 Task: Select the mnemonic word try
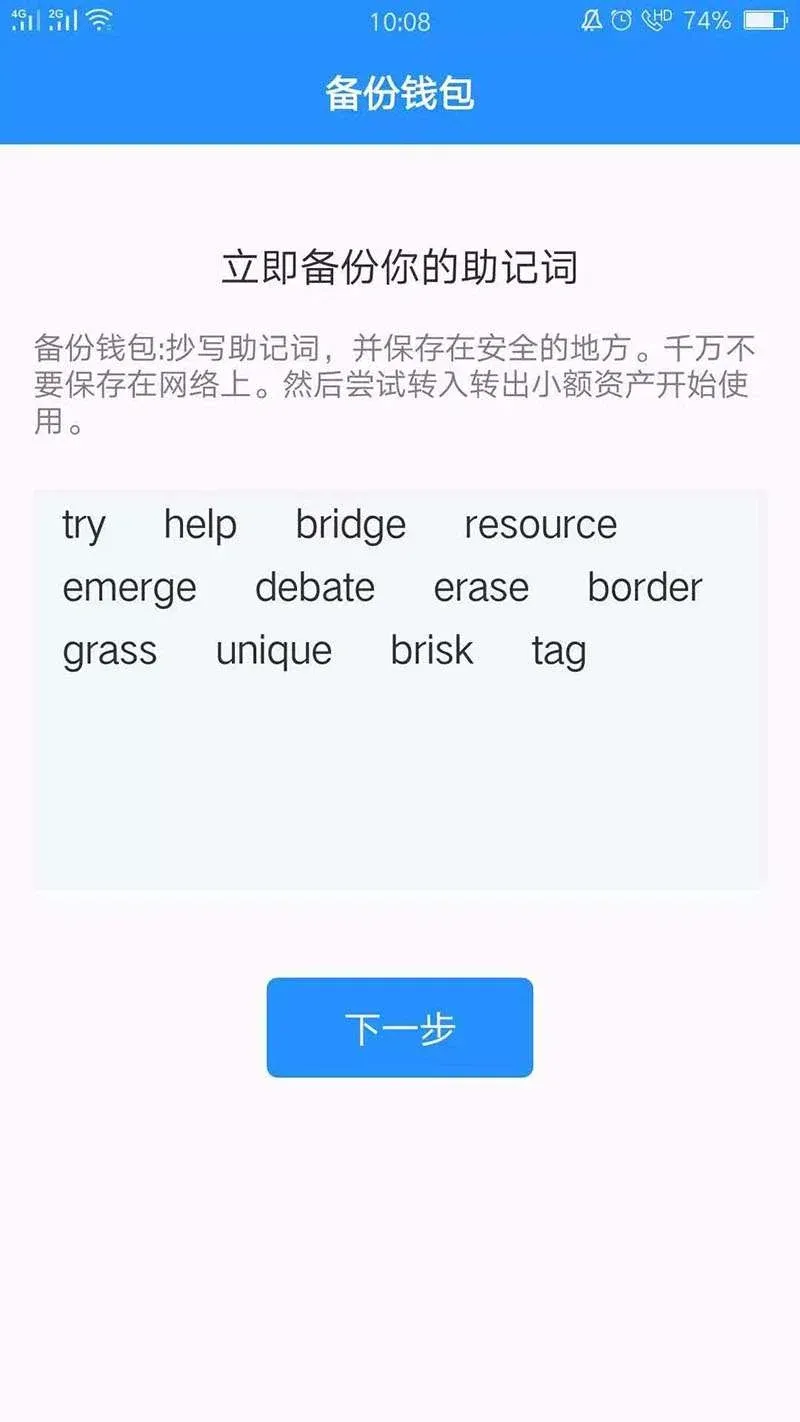tap(84, 524)
